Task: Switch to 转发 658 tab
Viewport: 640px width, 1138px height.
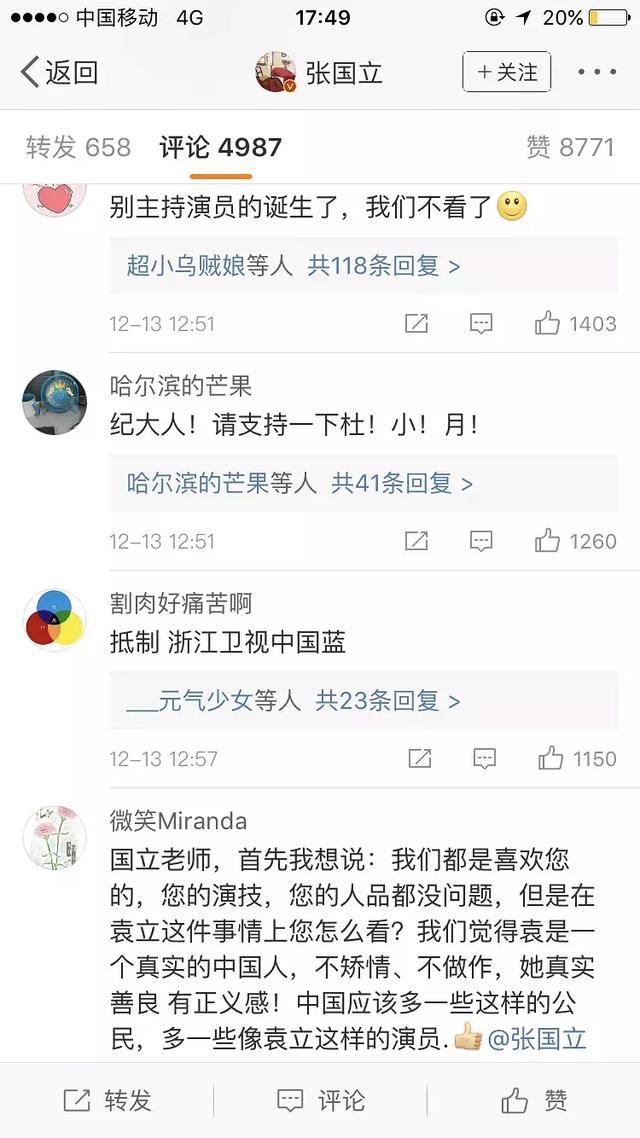Action: 78,148
